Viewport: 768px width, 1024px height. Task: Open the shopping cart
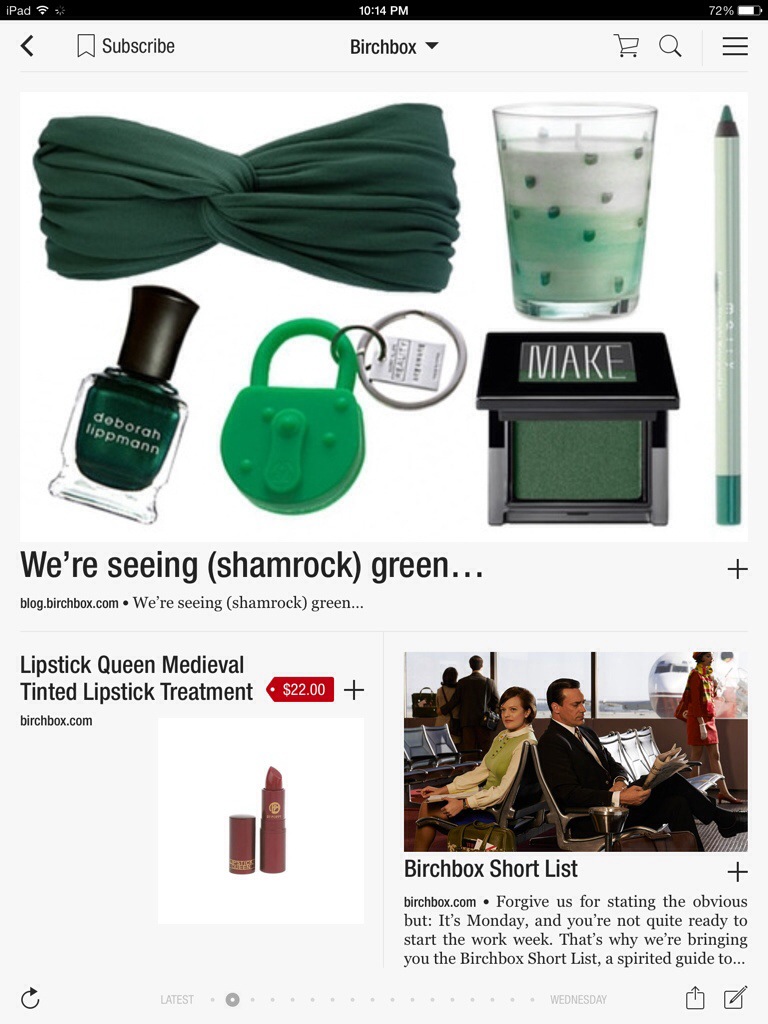626,46
